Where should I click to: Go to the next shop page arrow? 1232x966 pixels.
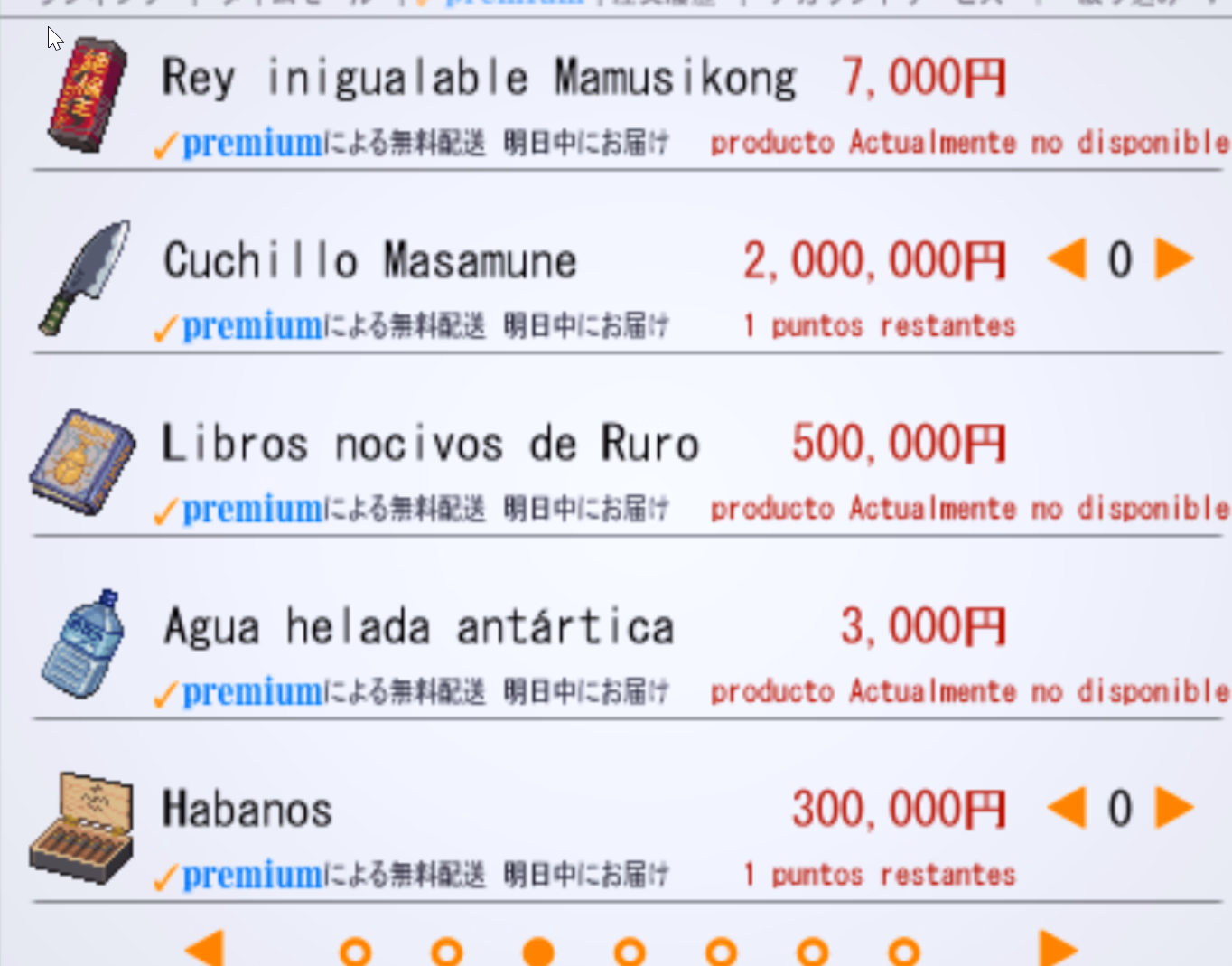[1058, 949]
